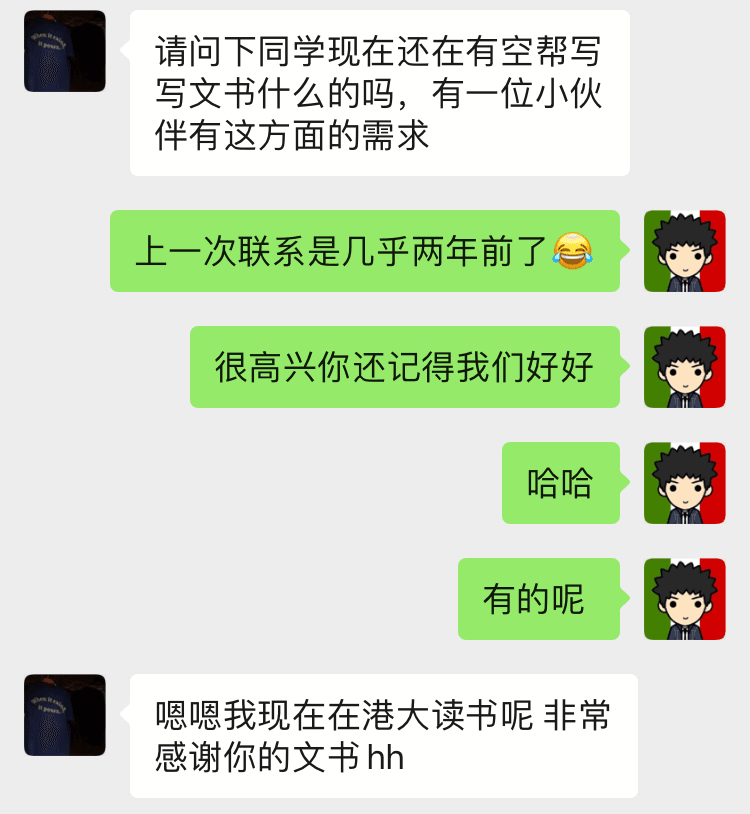Tap the avatar beside the 哈哈 message

pyautogui.click(x=684, y=483)
